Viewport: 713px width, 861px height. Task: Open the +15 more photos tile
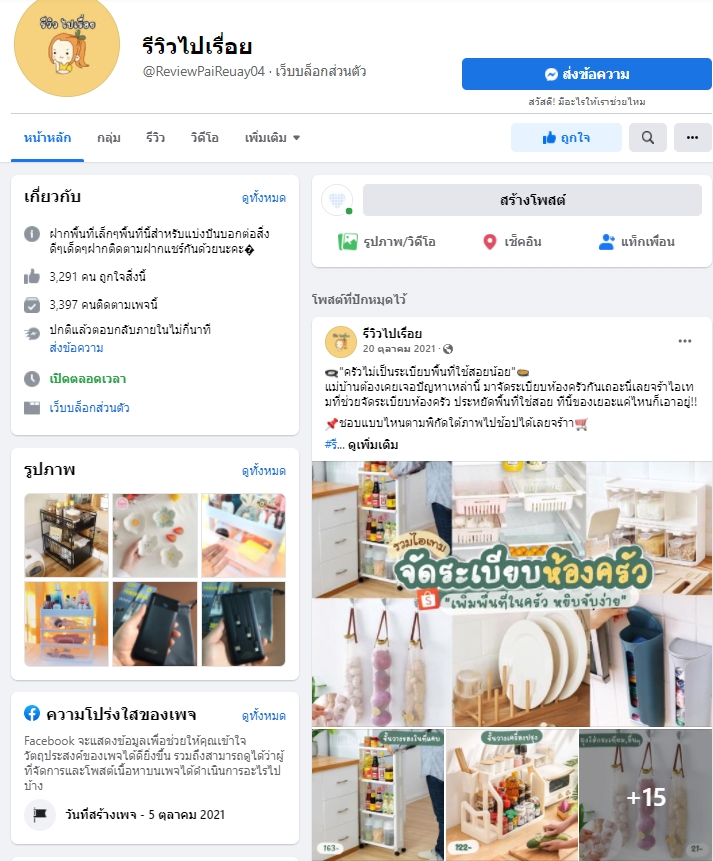click(645, 796)
